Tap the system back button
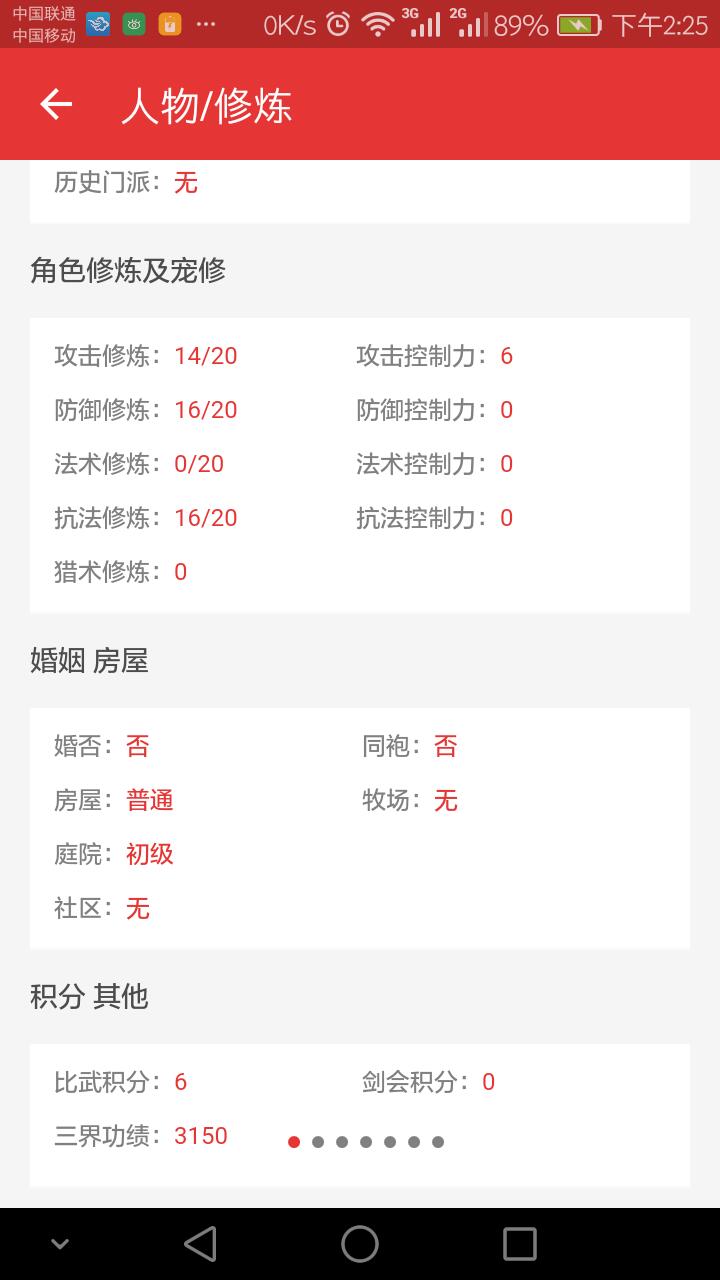The width and height of the screenshot is (720, 1280). (200, 1244)
